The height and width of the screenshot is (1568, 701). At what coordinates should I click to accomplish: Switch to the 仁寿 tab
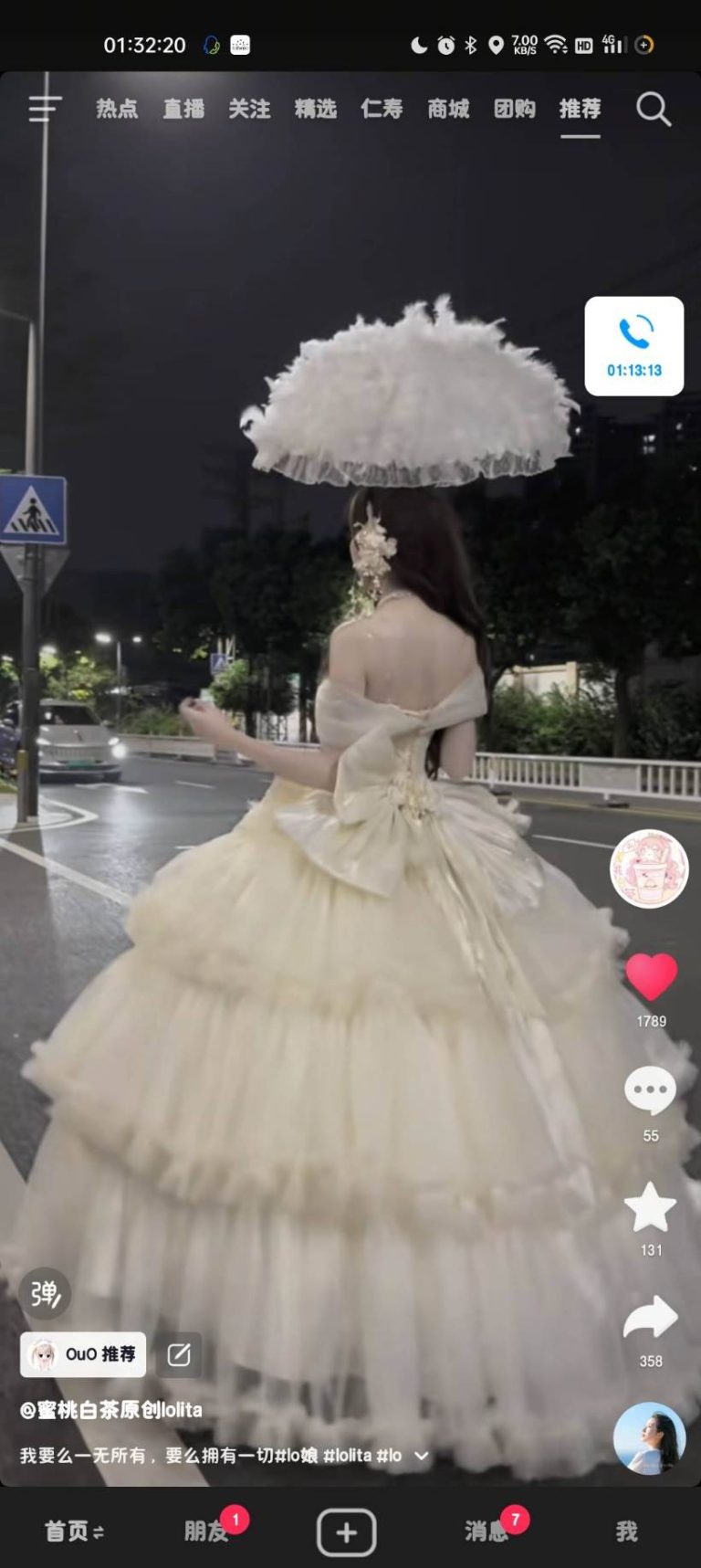tap(382, 110)
